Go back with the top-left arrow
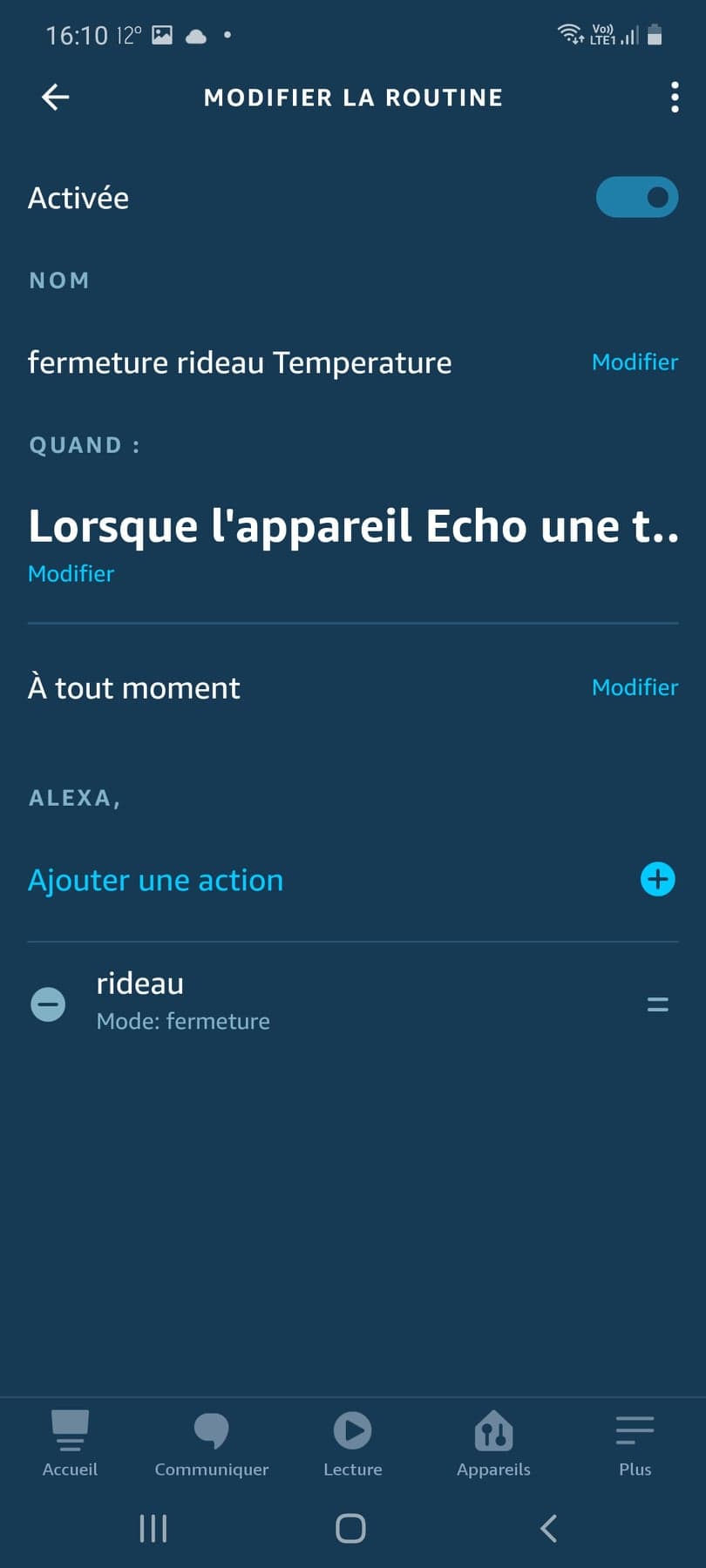Viewport: 706px width, 1568px height. click(56, 97)
